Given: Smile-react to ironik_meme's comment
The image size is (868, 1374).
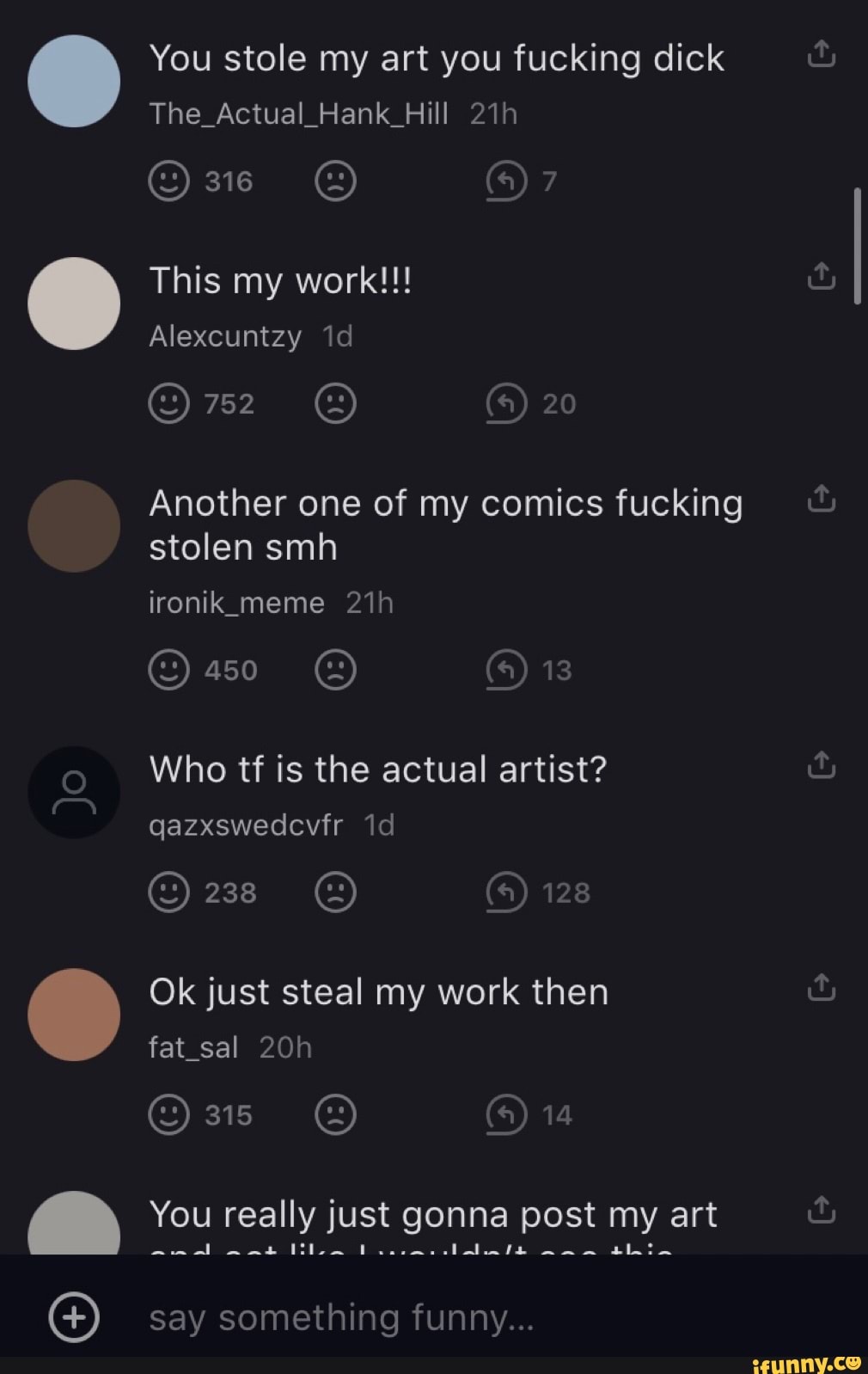Looking at the screenshot, I should [x=168, y=670].
